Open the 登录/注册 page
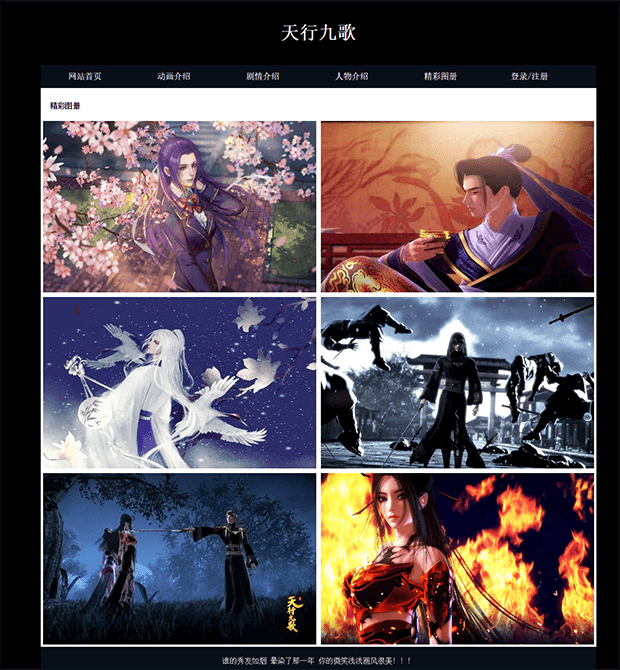 [x=529, y=77]
